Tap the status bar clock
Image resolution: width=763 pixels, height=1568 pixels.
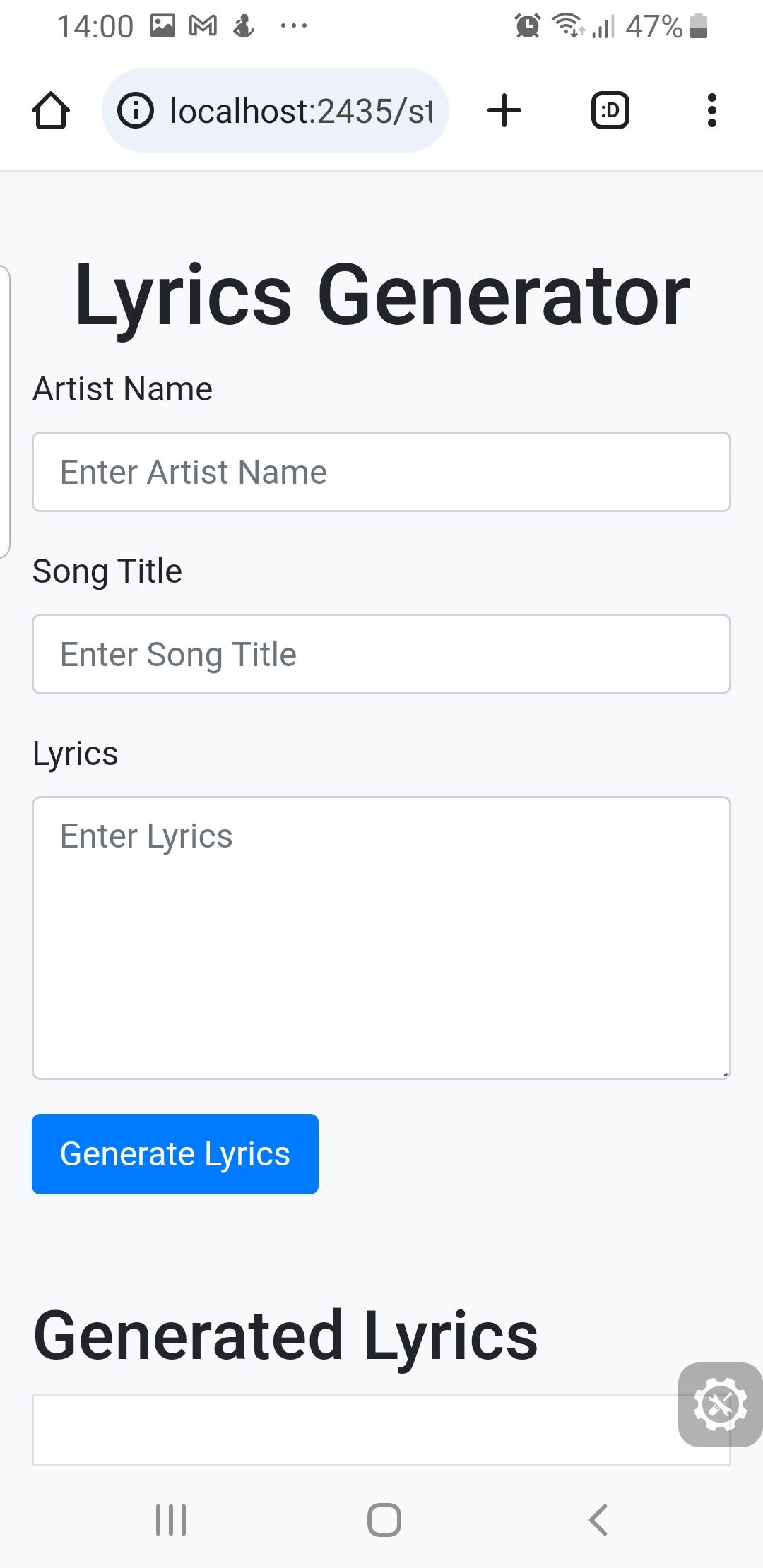[95, 25]
